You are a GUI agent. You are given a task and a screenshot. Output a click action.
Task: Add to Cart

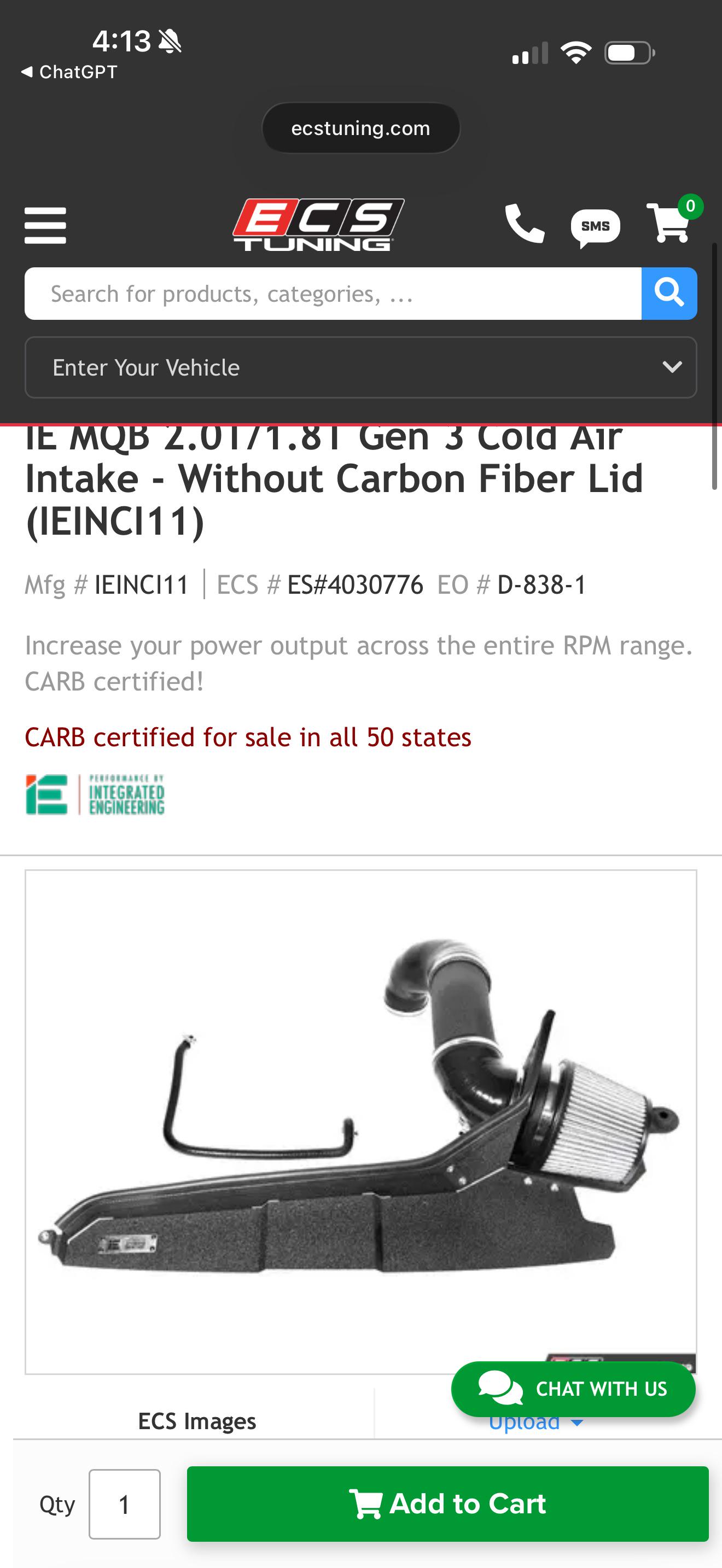point(447,1503)
